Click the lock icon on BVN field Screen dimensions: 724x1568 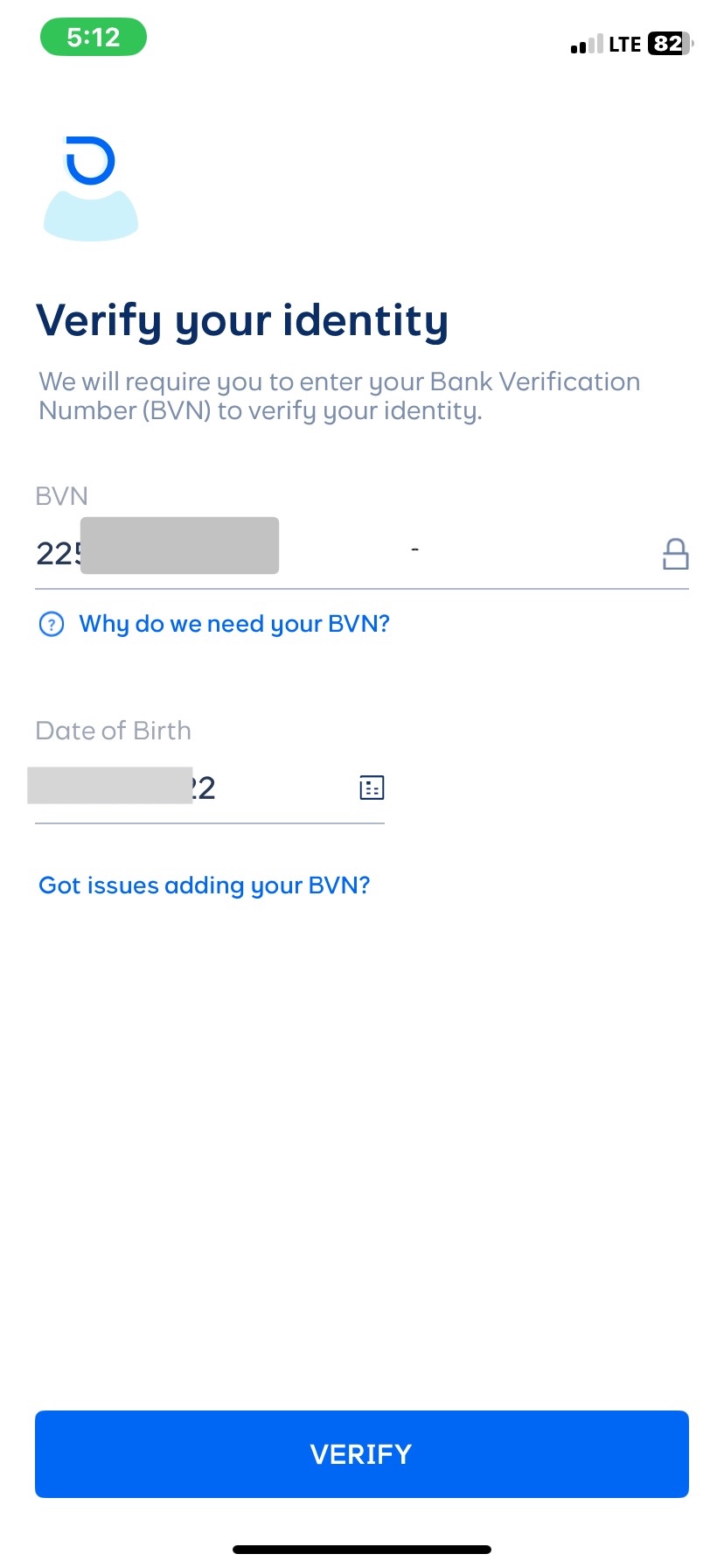[674, 553]
